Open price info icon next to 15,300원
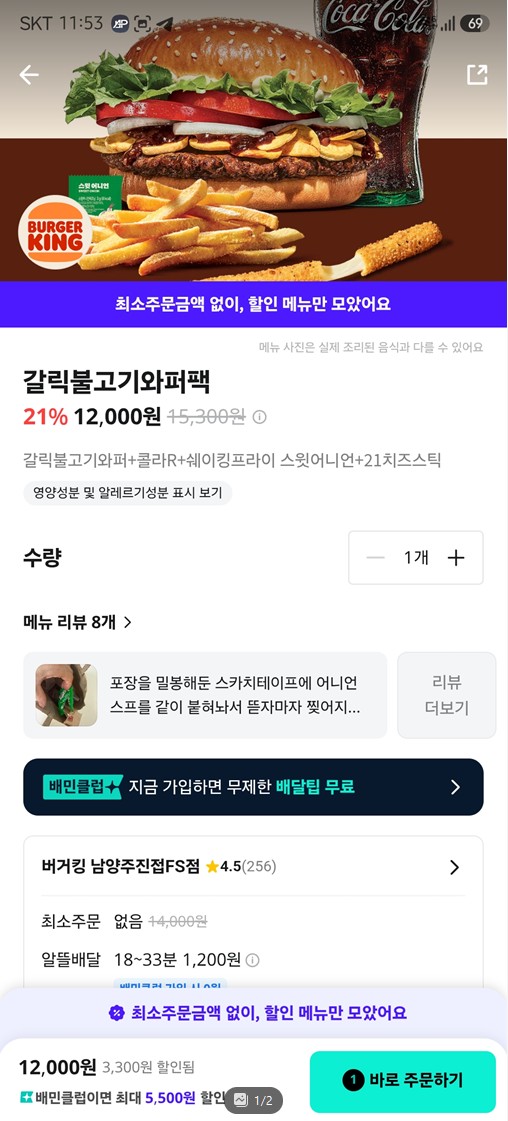 [260, 417]
